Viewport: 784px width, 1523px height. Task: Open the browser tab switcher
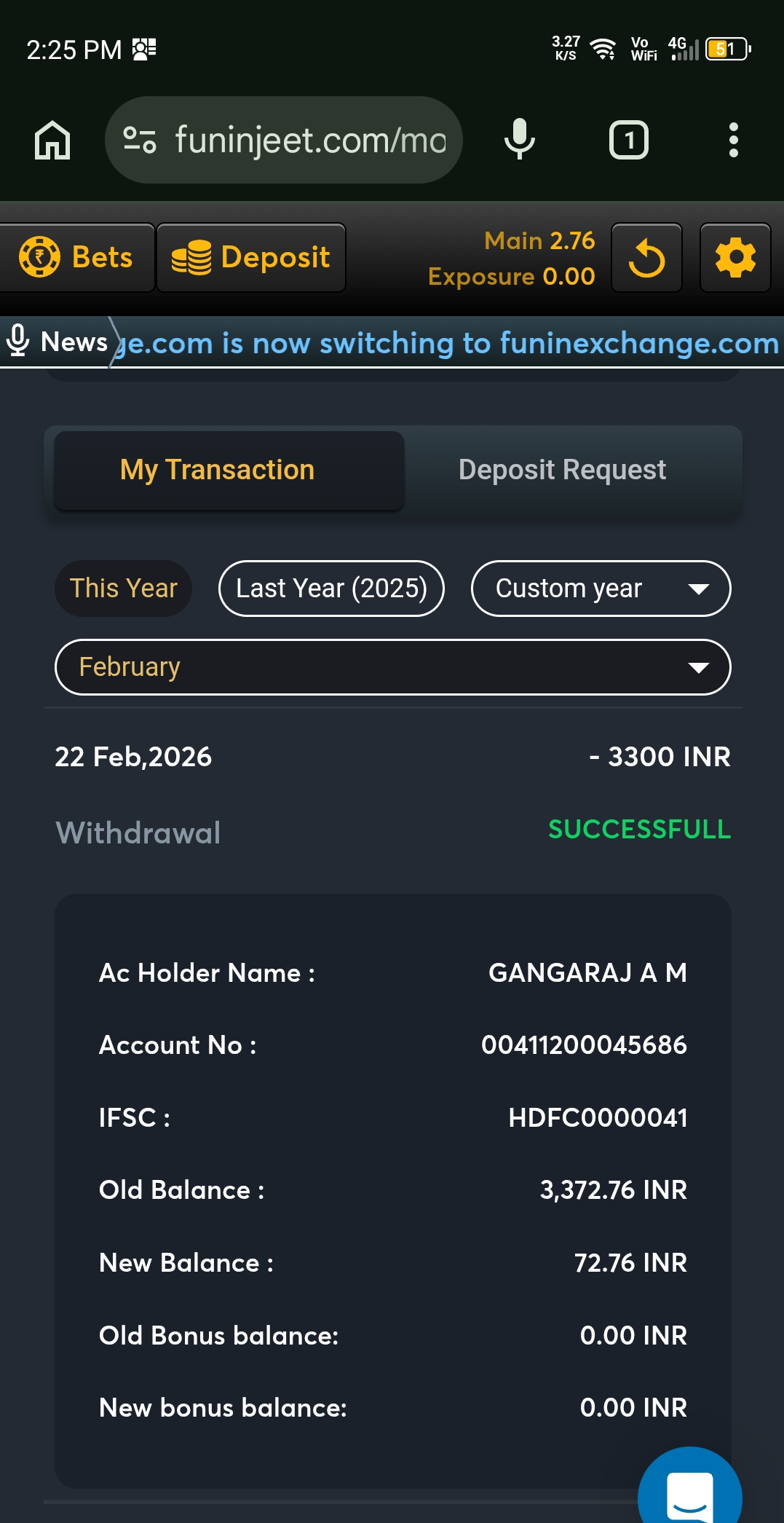tap(628, 140)
